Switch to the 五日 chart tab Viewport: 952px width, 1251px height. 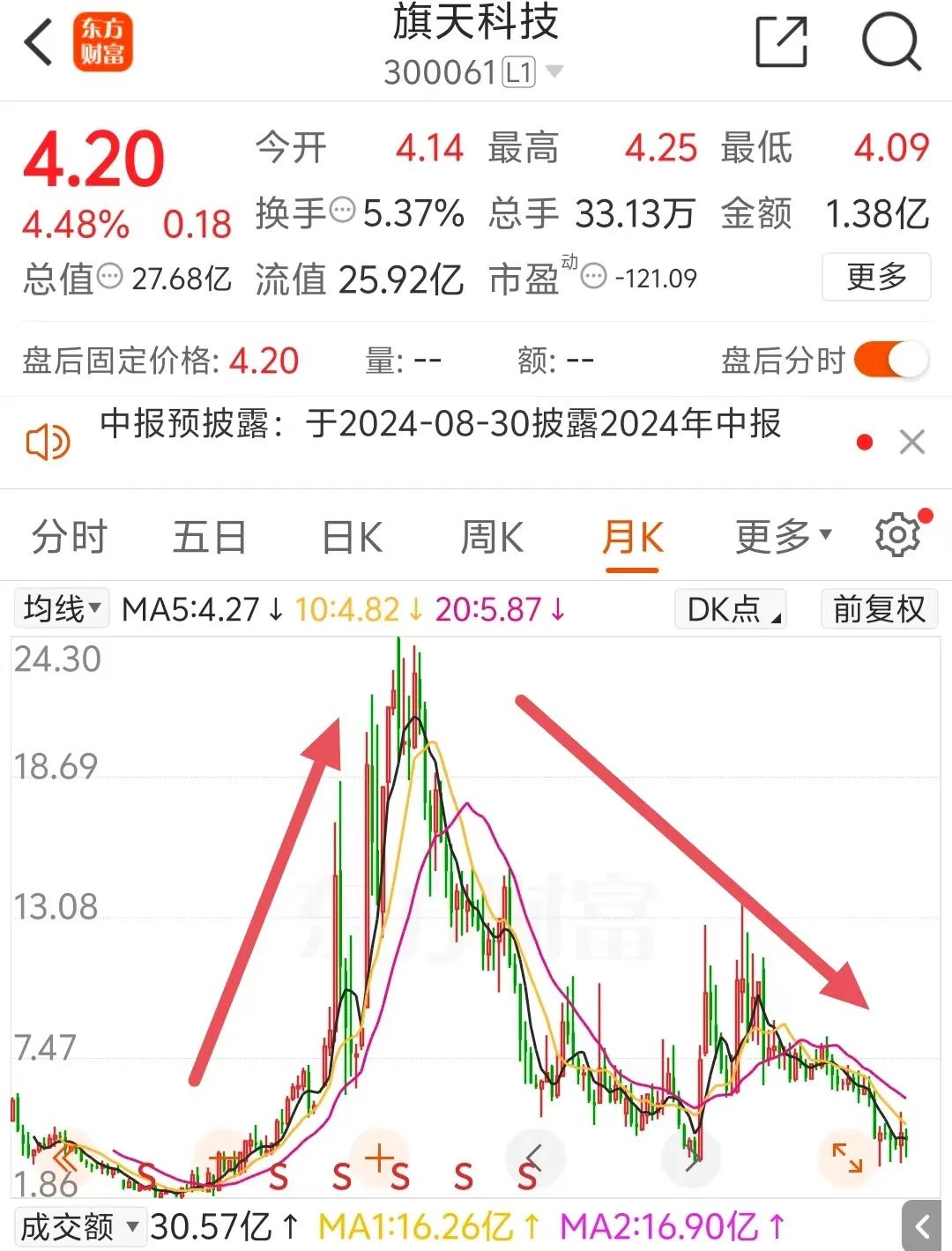click(x=209, y=537)
